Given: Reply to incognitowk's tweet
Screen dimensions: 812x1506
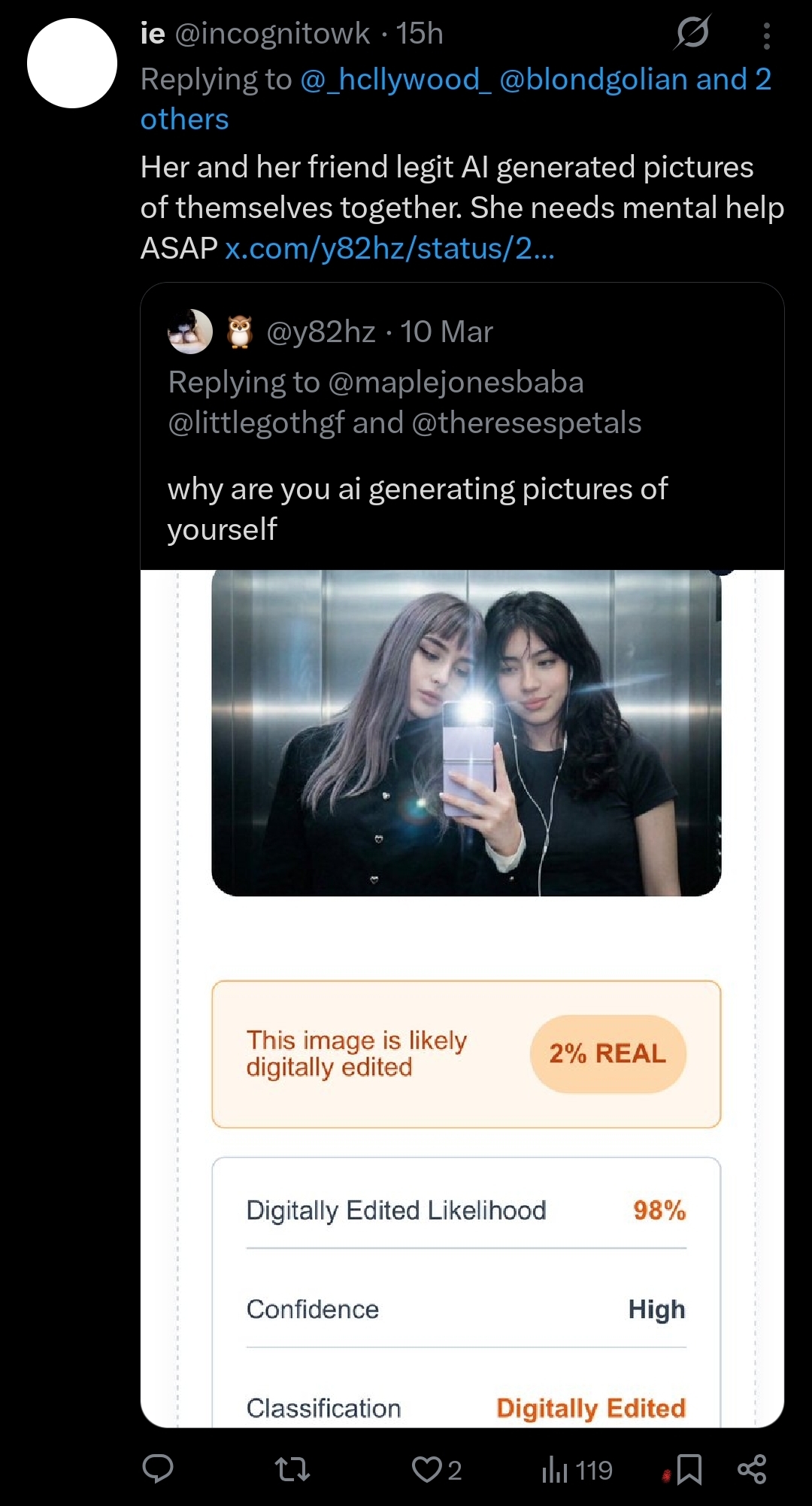Looking at the screenshot, I should [158, 1469].
